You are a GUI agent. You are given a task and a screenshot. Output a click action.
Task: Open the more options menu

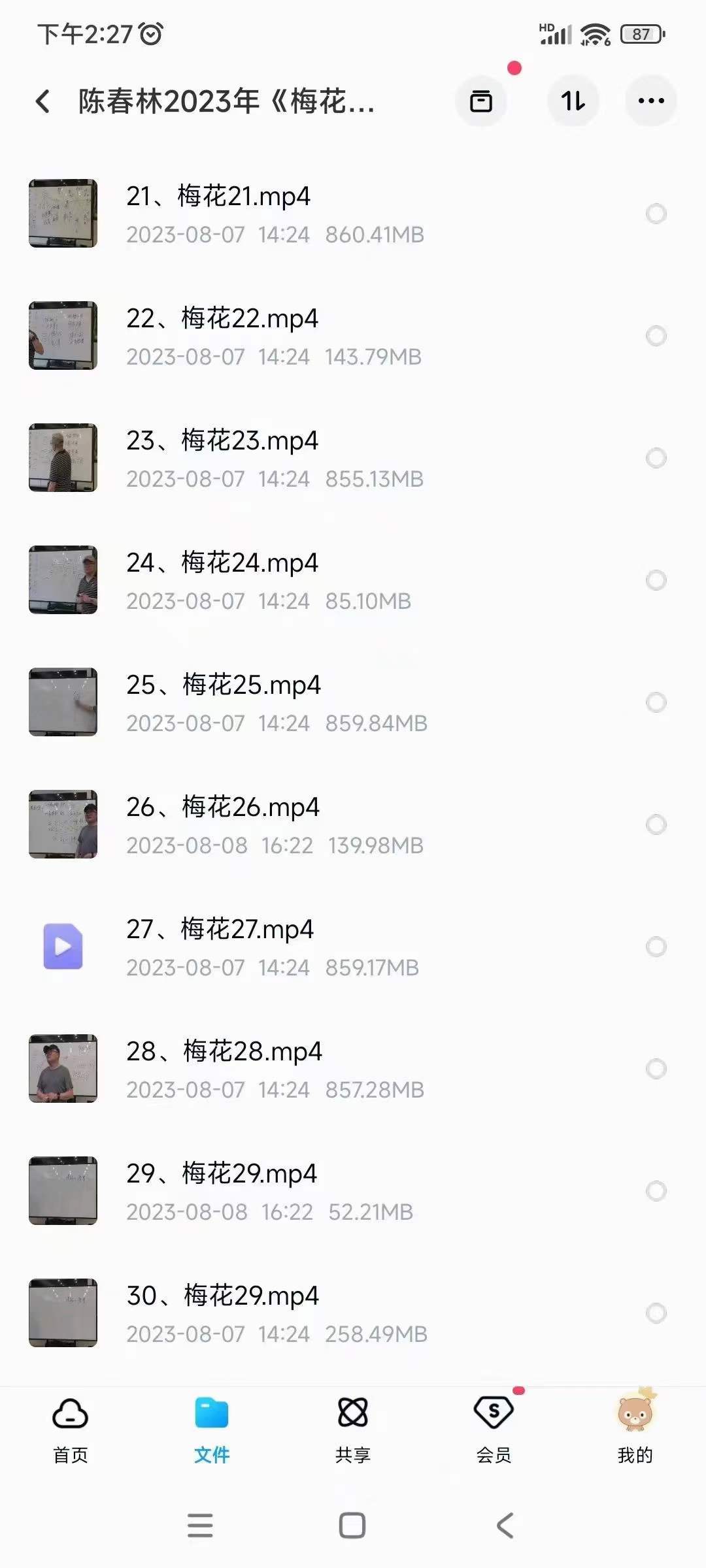tap(649, 101)
